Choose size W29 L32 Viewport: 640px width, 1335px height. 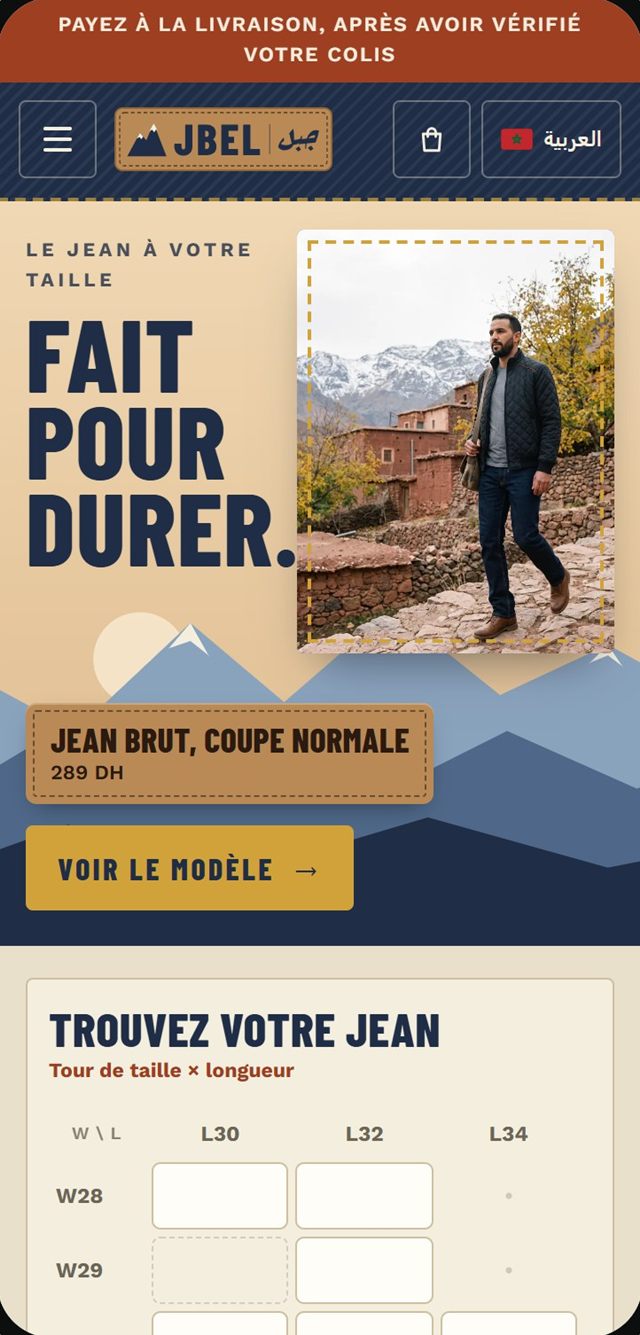coord(364,1270)
